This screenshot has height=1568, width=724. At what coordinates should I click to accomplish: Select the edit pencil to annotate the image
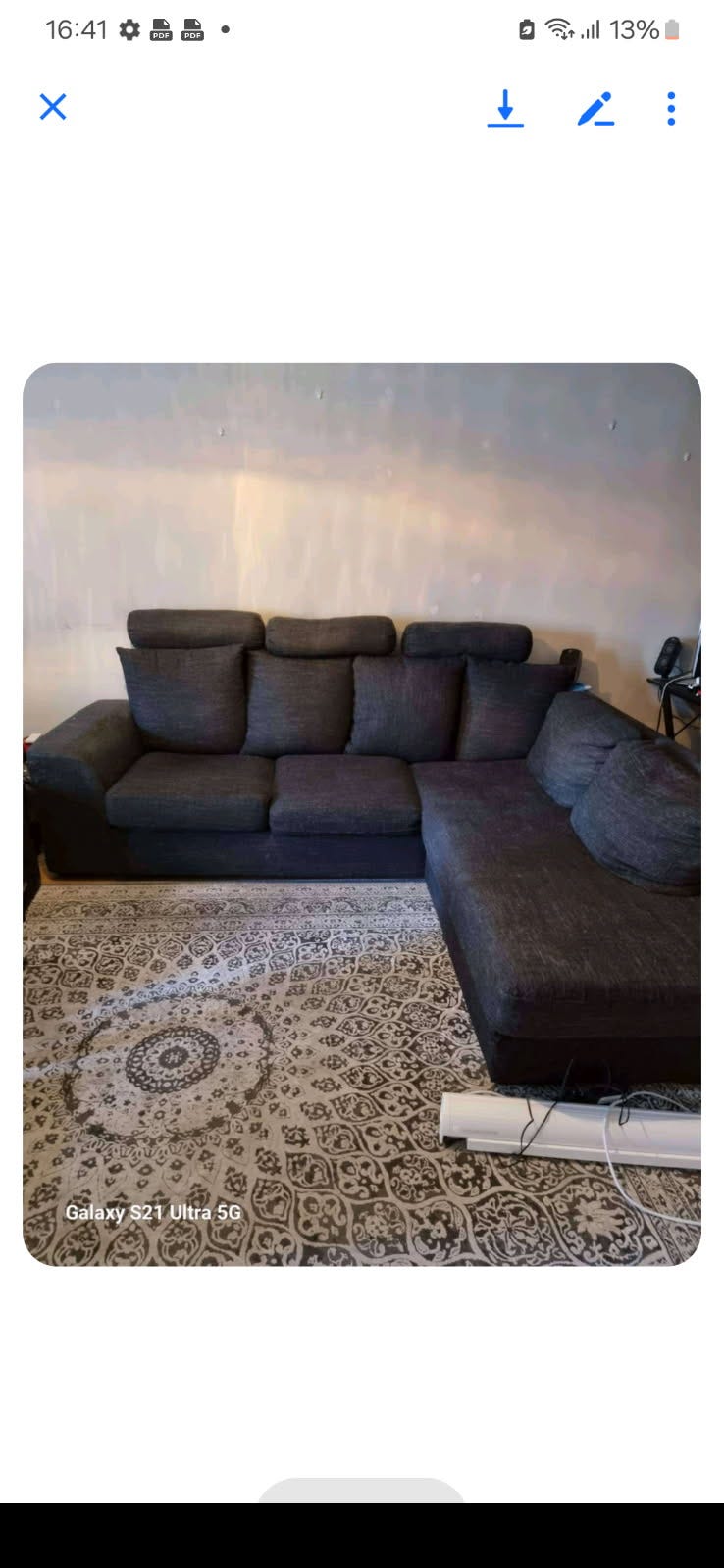pos(595,109)
